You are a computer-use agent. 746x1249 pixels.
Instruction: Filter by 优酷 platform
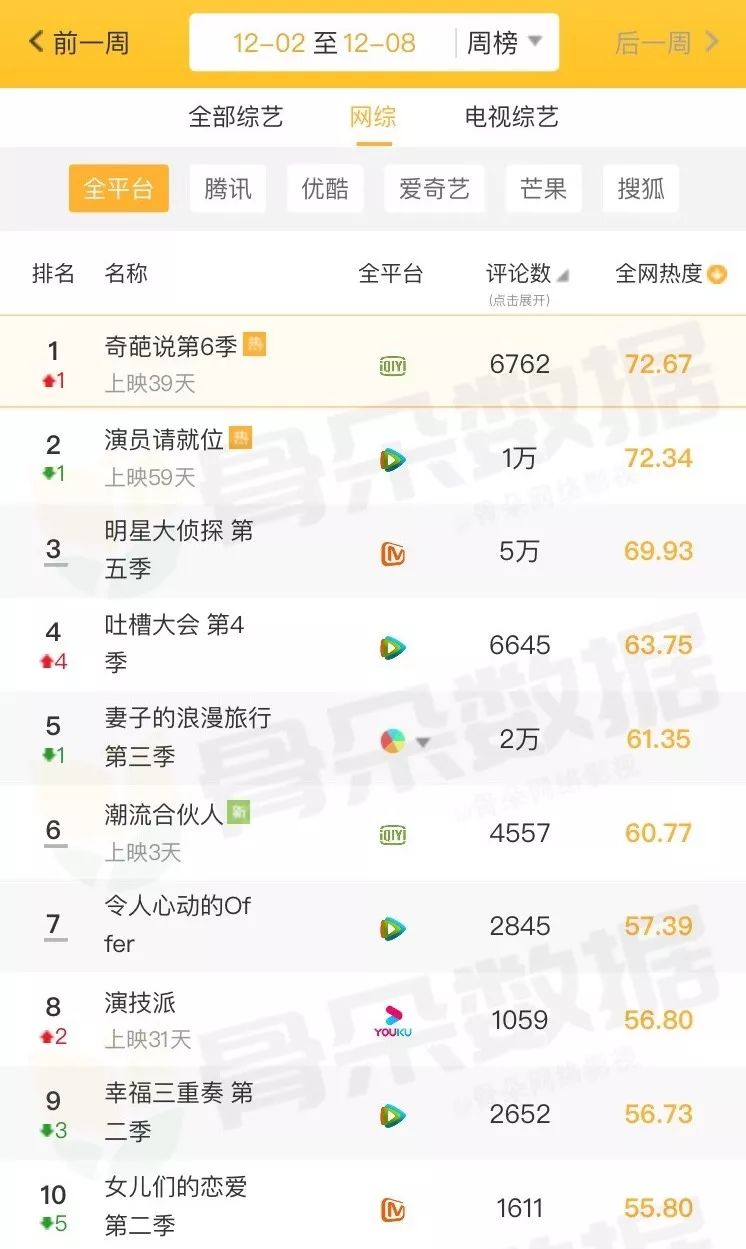[x=325, y=189]
